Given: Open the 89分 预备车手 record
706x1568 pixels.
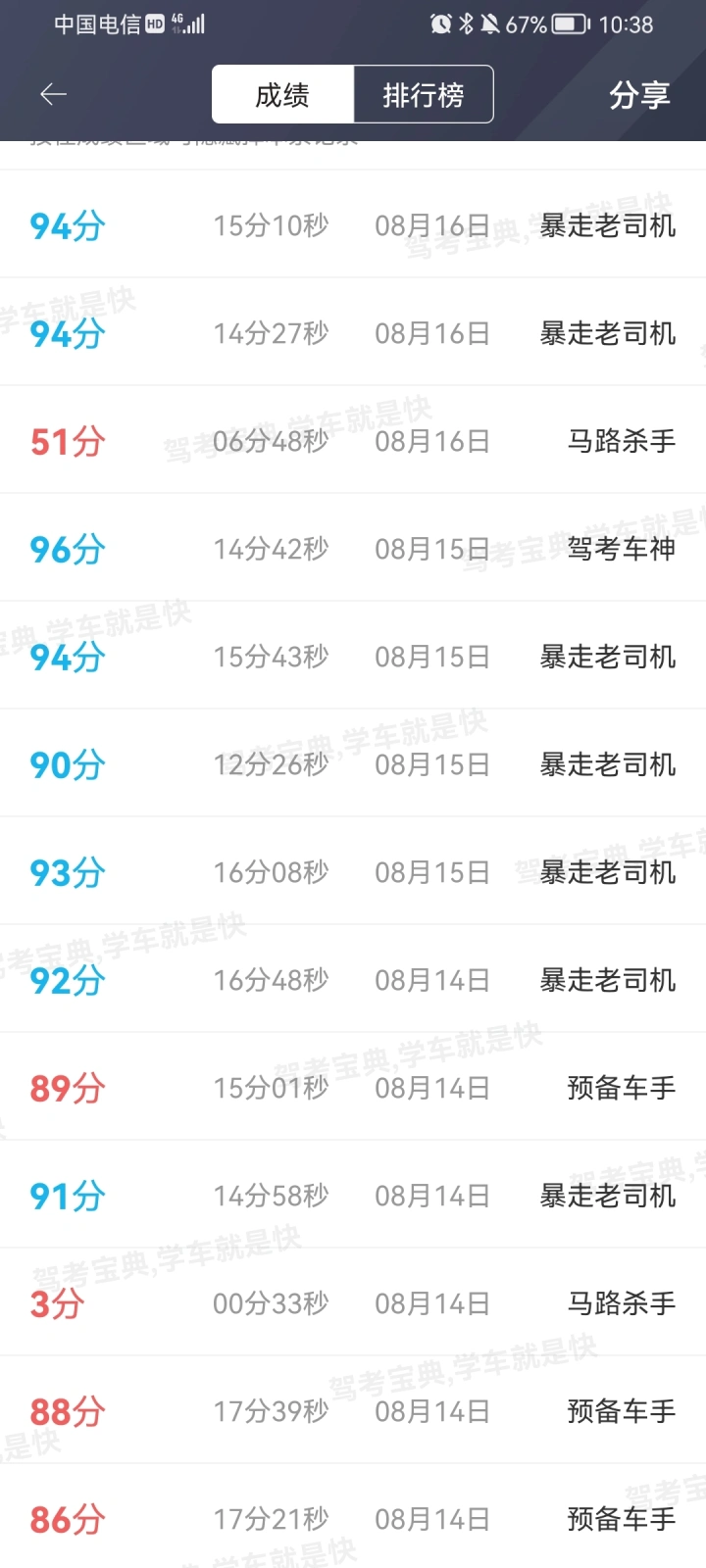Looking at the screenshot, I should [353, 1087].
